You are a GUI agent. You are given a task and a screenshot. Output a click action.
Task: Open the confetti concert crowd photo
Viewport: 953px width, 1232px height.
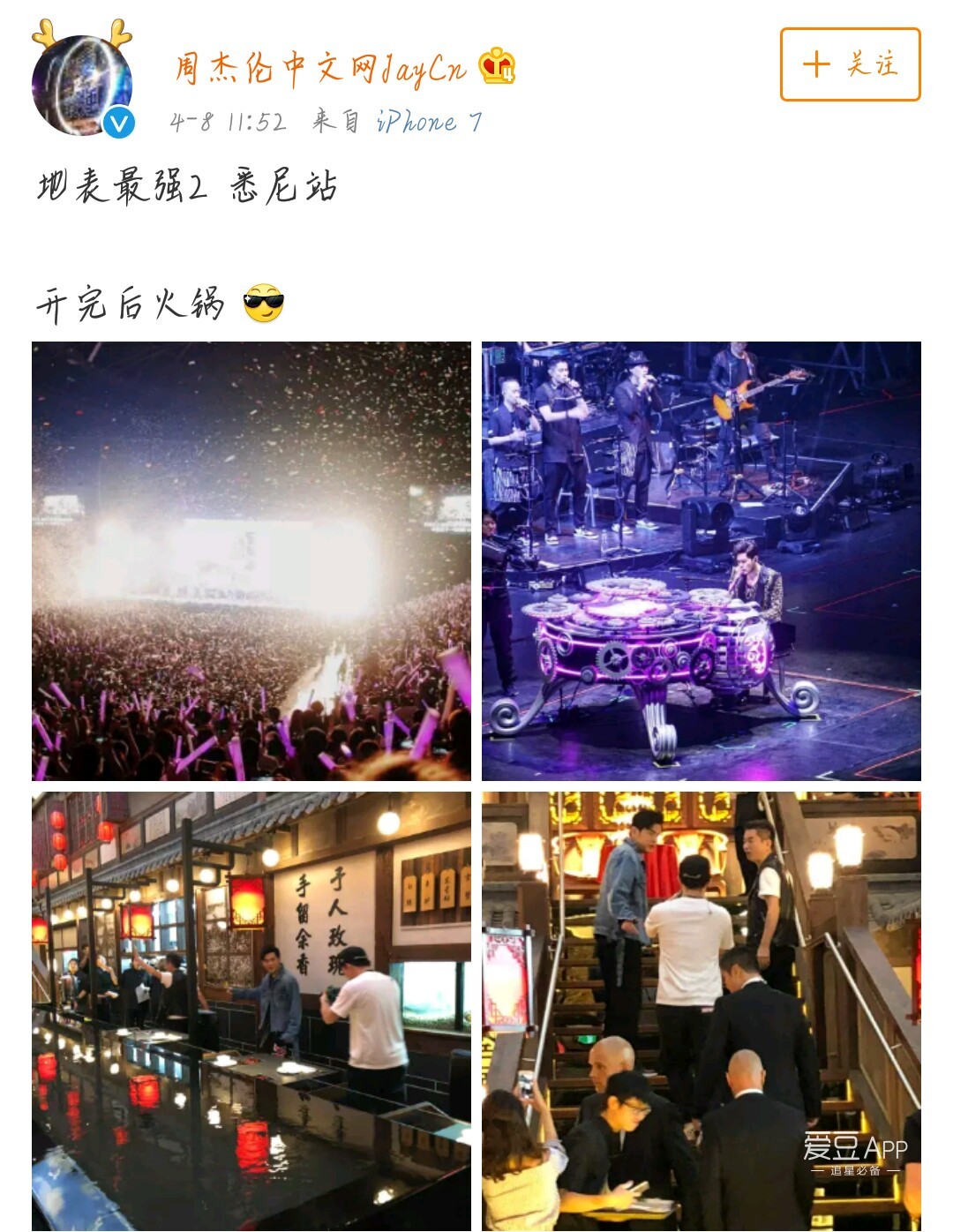click(251, 561)
